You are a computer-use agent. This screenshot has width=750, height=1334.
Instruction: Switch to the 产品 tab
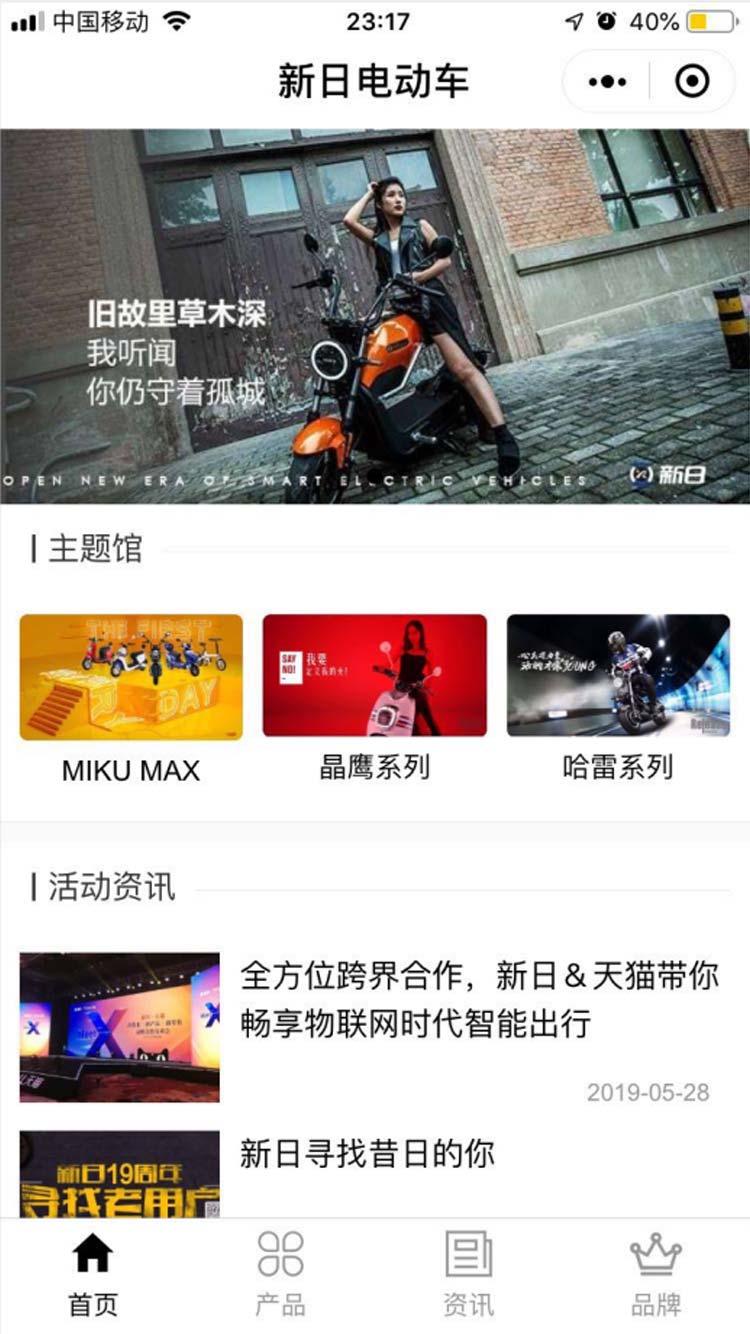[x=280, y=1274]
